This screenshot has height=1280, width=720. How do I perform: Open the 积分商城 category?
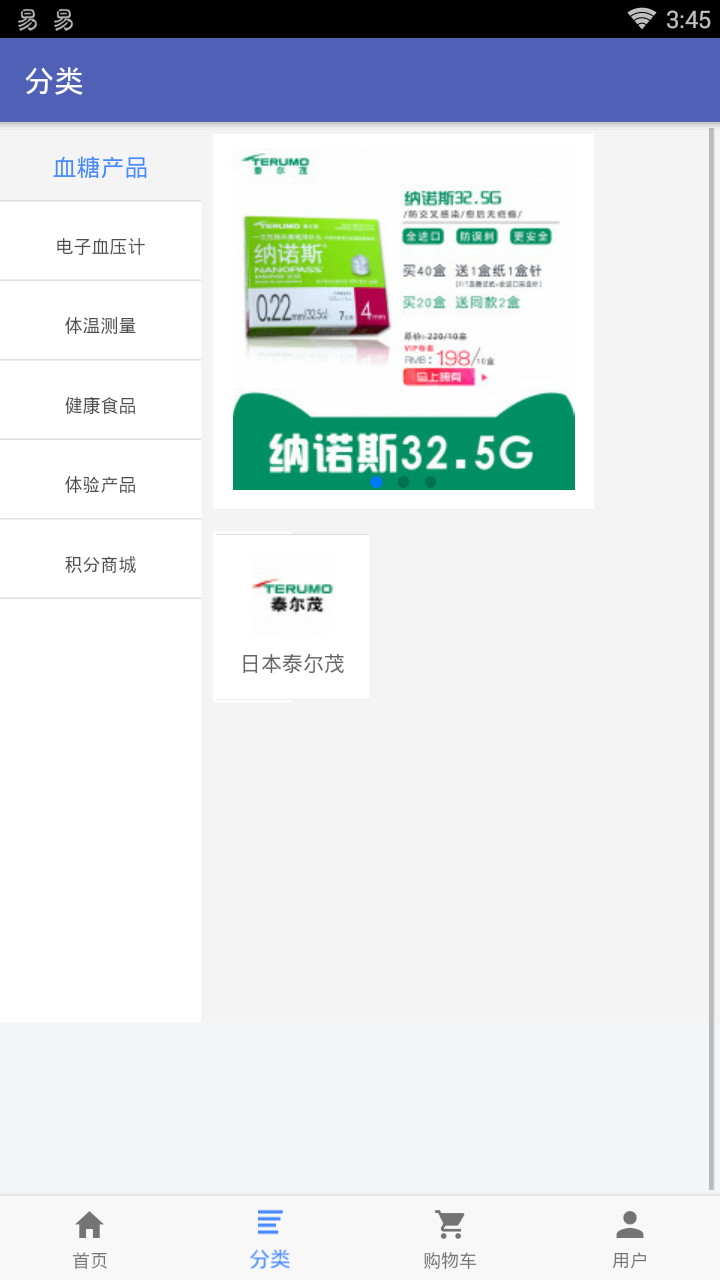tap(100, 565)
